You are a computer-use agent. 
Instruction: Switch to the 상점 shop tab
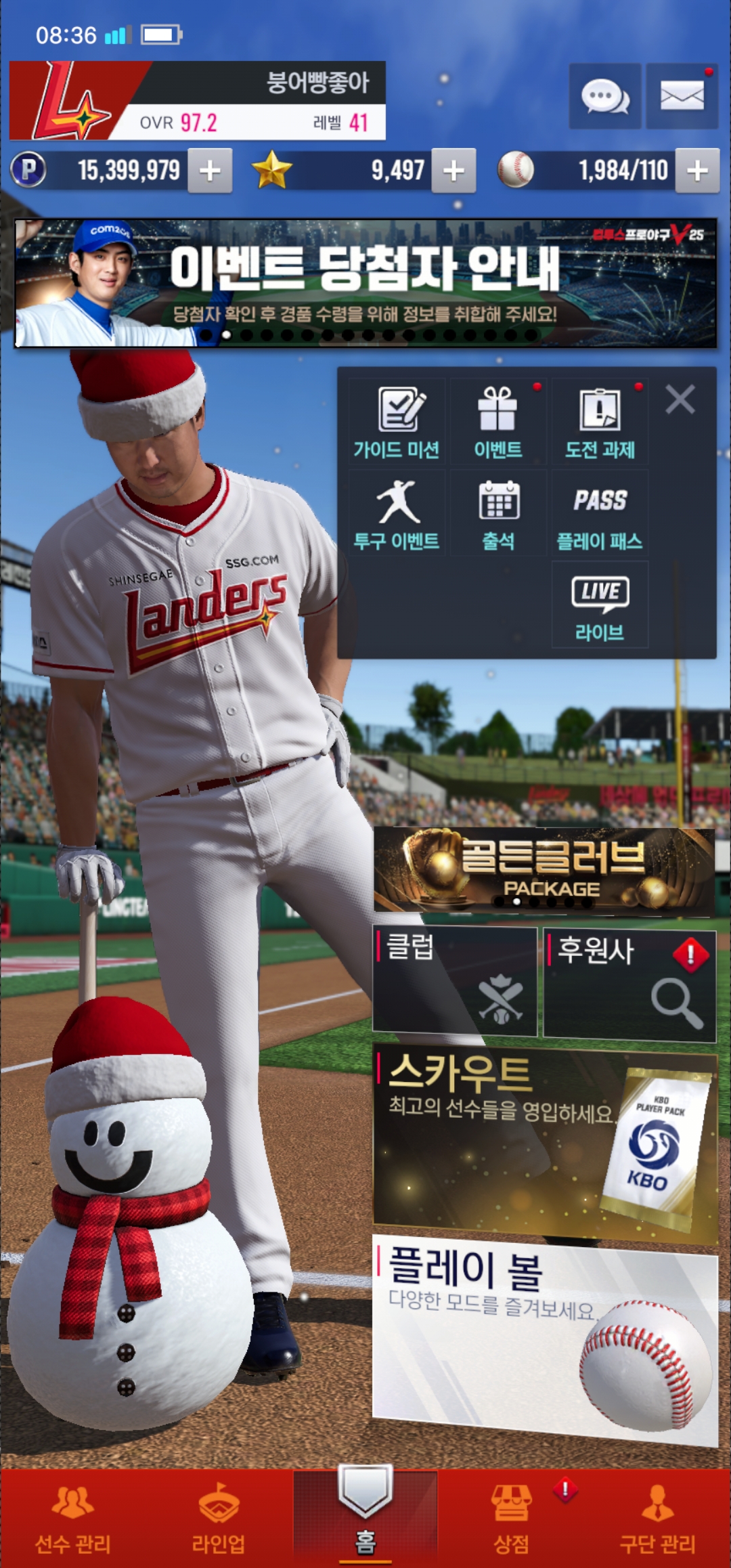tap(512, 1517)
